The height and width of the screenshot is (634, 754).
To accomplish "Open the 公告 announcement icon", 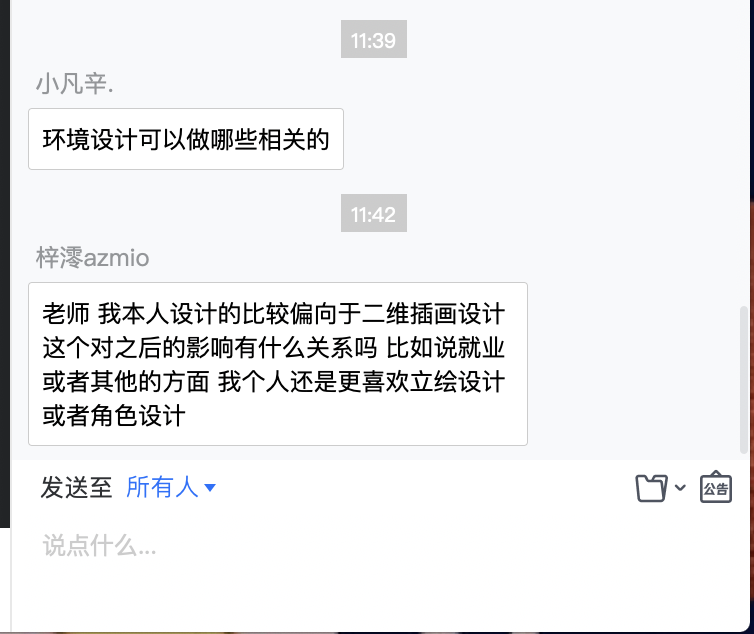I will [715, 488].
